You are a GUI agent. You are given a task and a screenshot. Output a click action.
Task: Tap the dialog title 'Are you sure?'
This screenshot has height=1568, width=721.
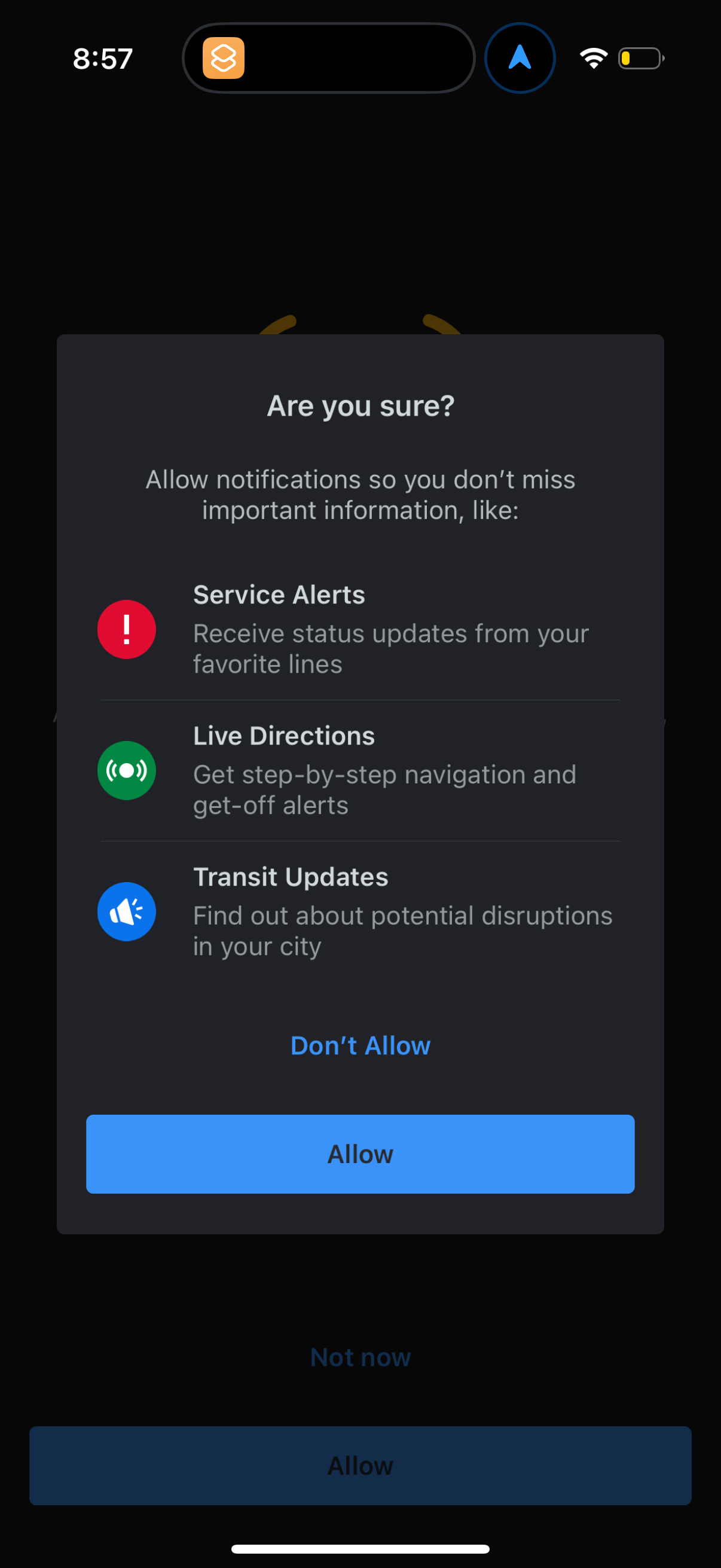360,405
